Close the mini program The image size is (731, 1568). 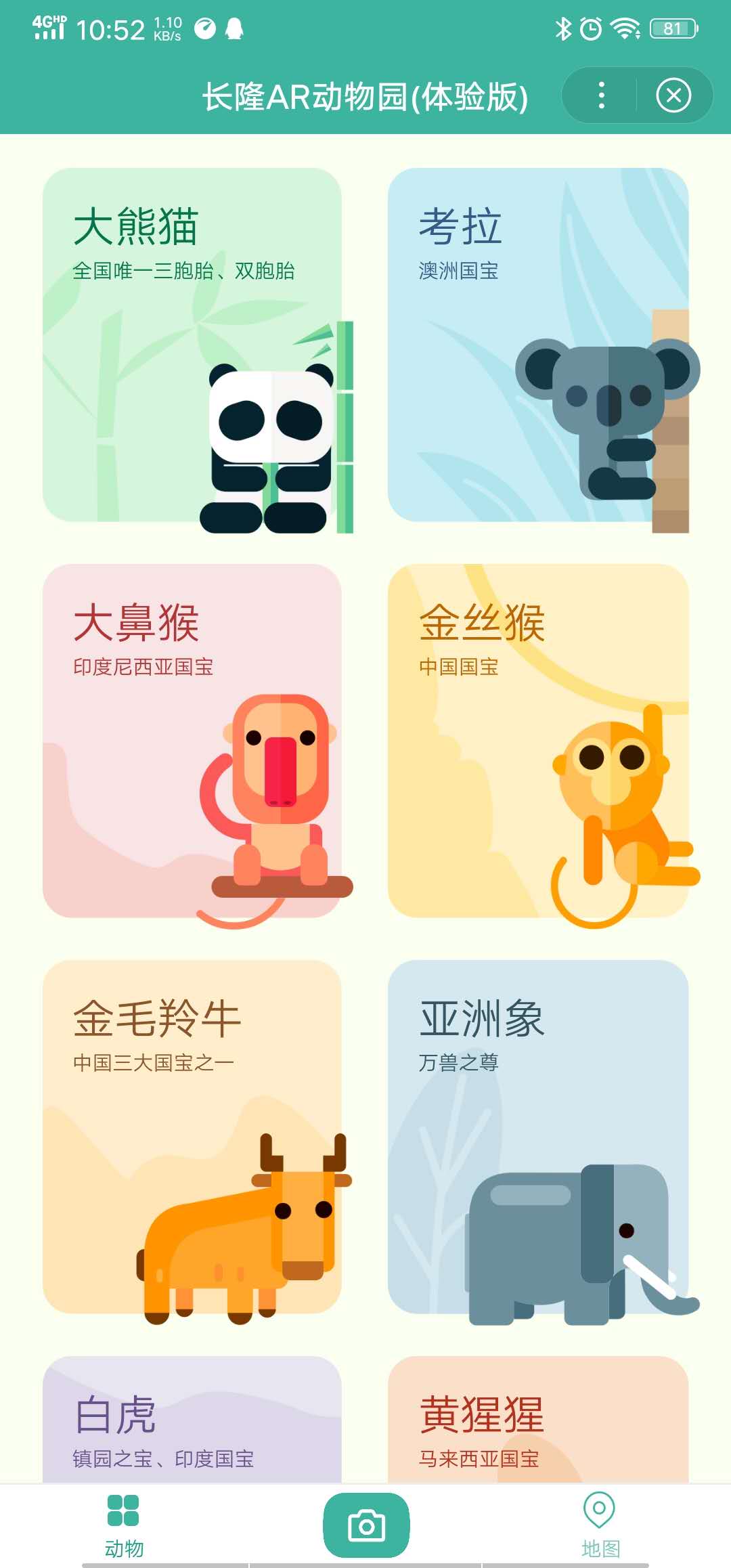[x=673, y=95]
